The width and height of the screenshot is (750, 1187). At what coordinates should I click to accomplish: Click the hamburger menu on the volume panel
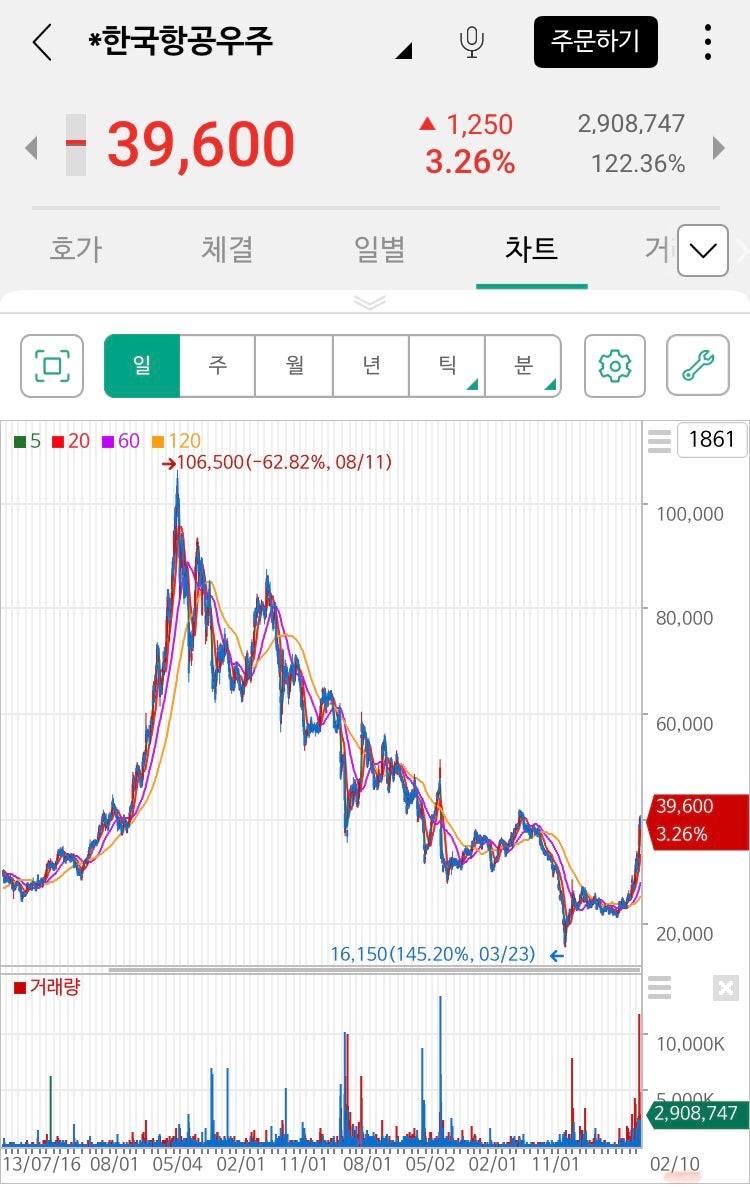[x=659, y=988]
